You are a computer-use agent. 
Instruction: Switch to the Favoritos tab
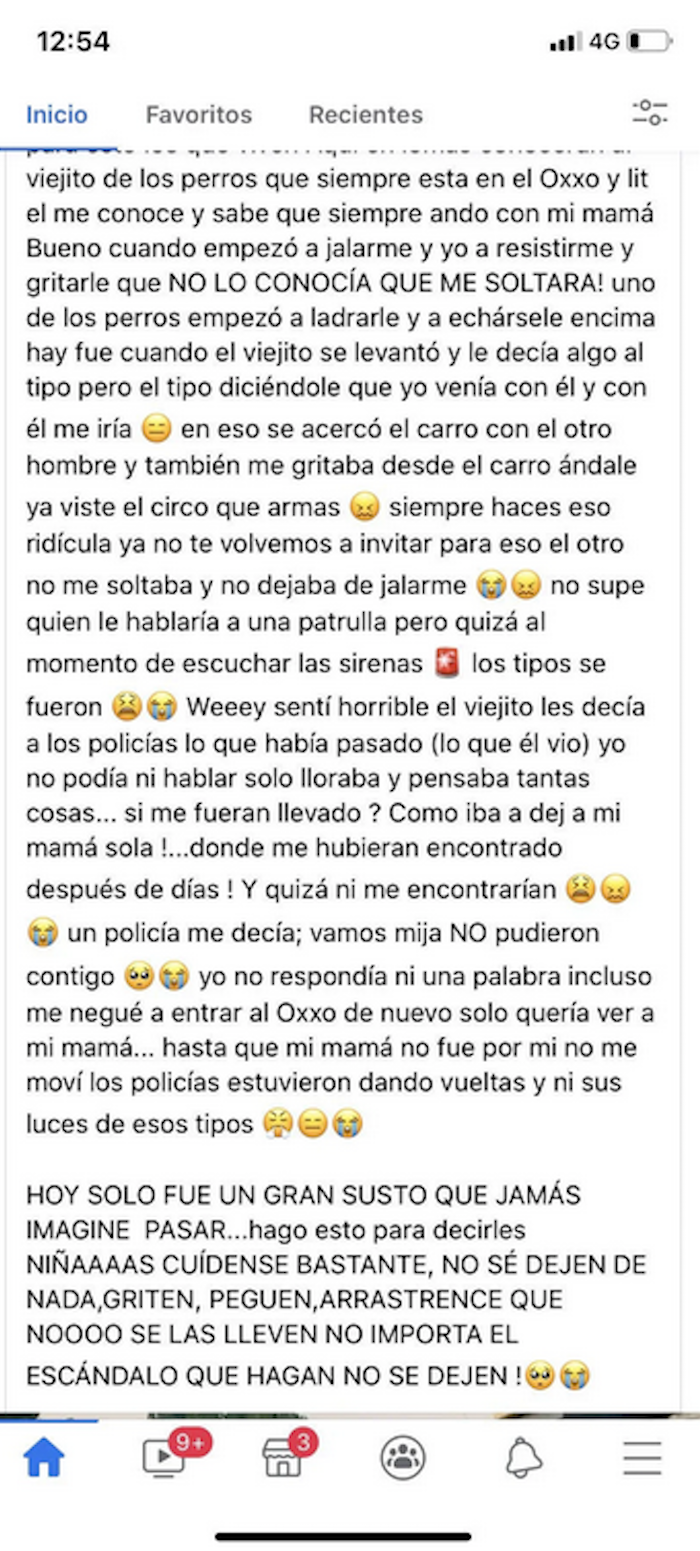tap(199, 115)
